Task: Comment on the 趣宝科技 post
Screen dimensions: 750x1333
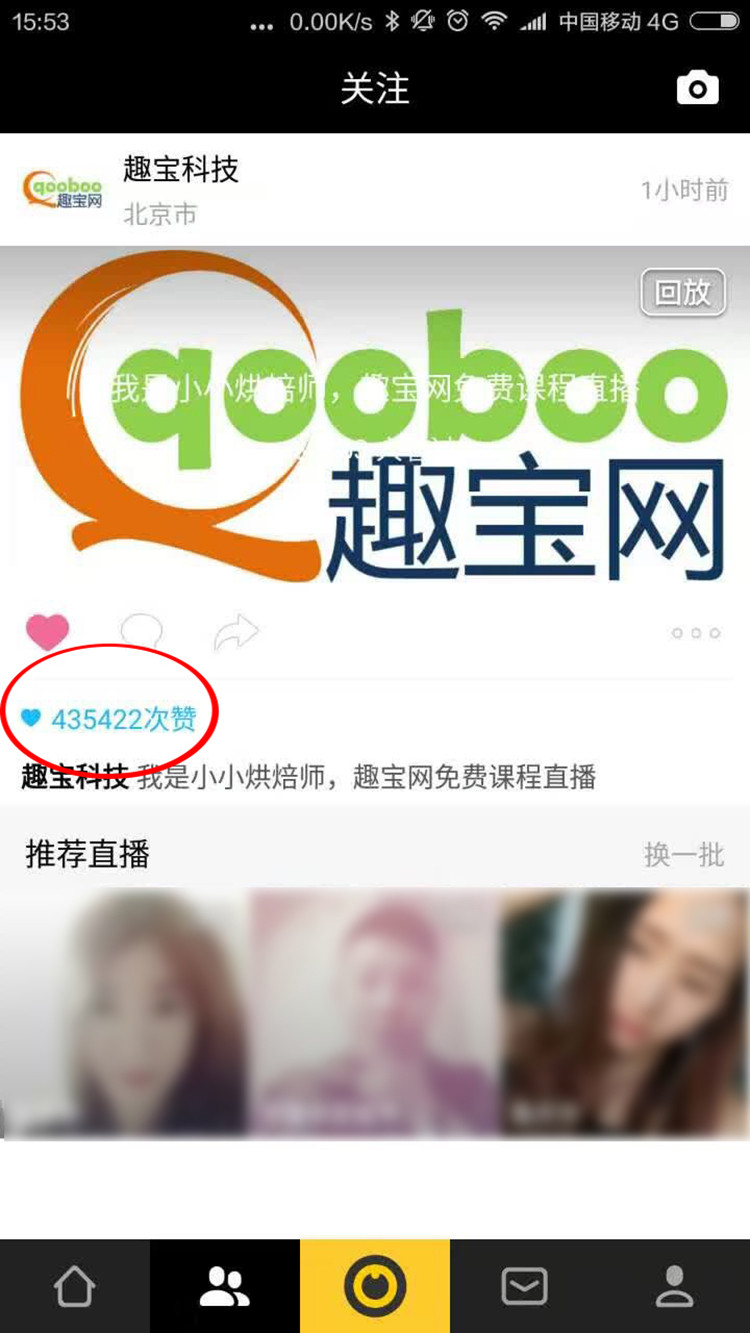Action: [x=141, y=632]
